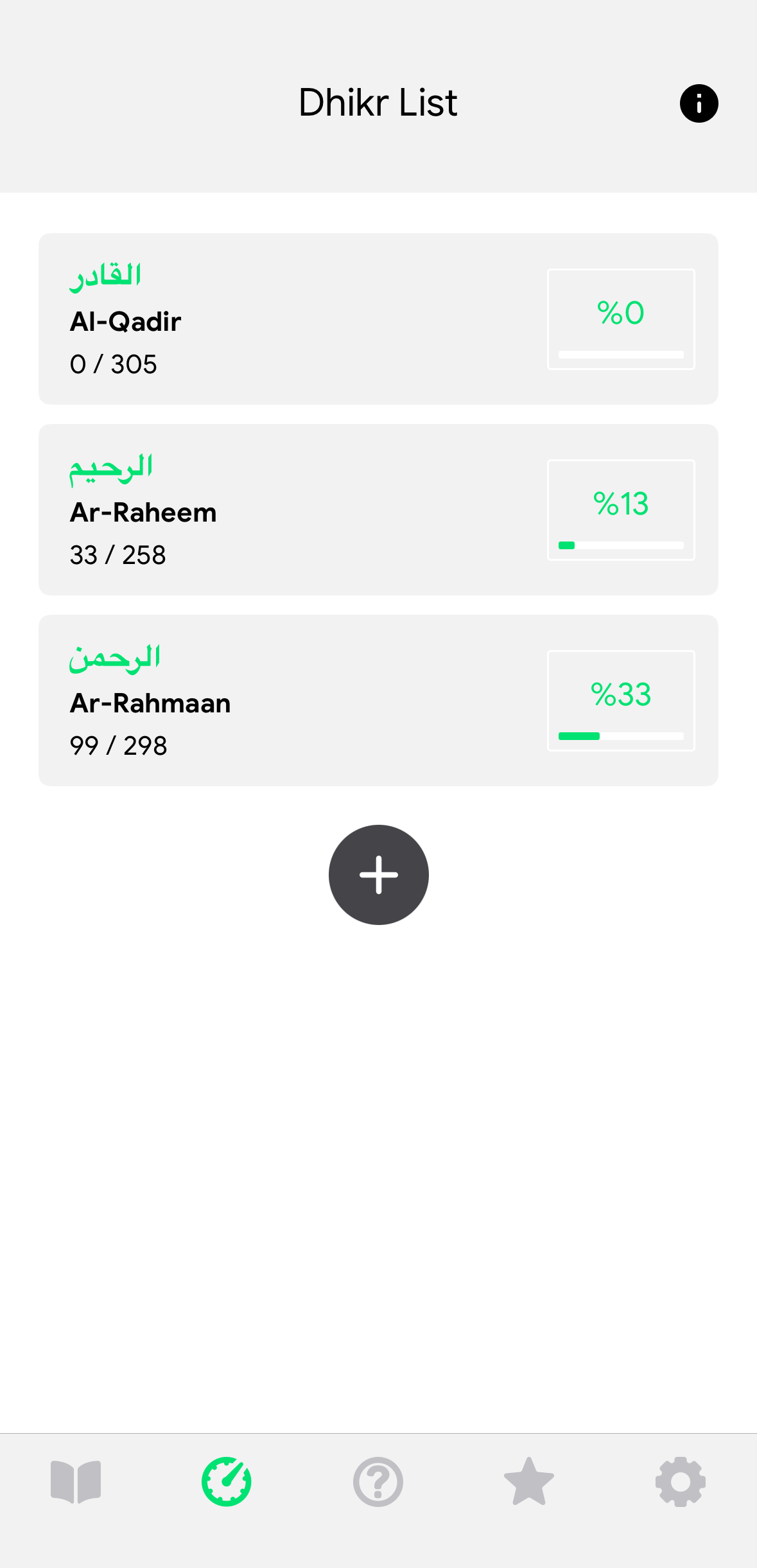
Task: Open the settings gear tab
Action: [681, 1481]
